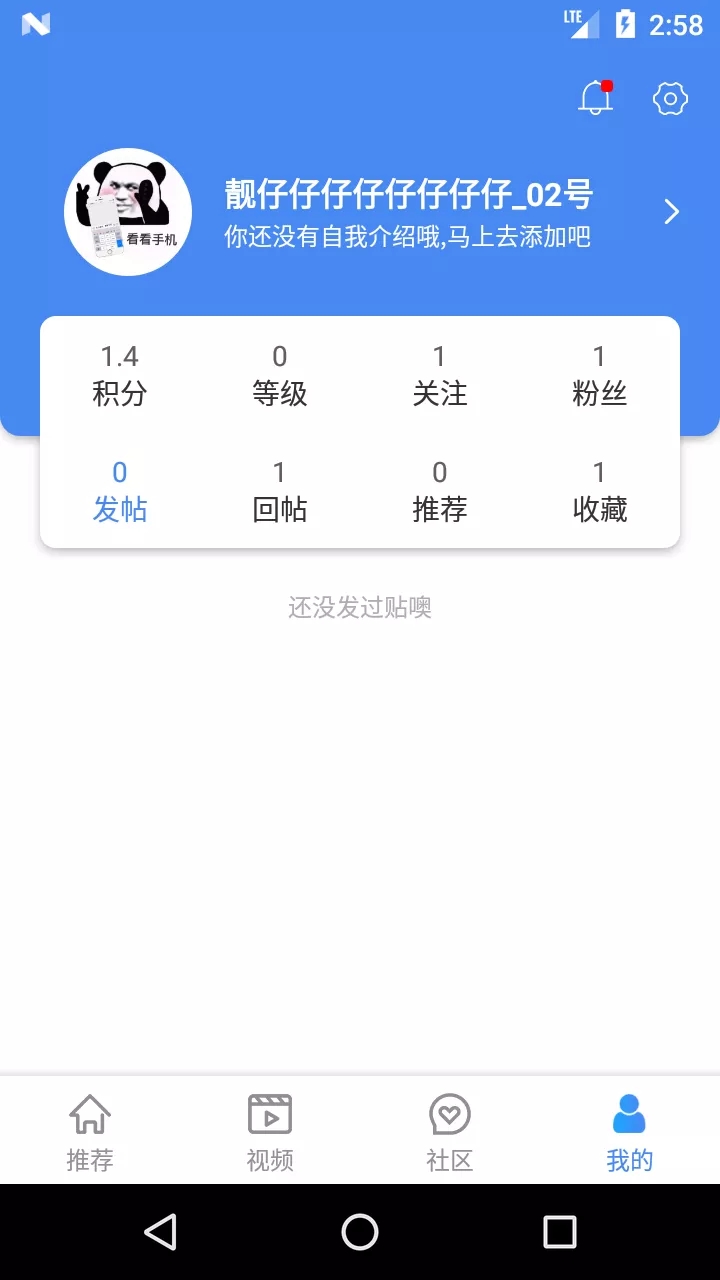Screen dimensions: 720x1280
Task: Switch to the 视频 video tab
Action: tap(270, 1132)
